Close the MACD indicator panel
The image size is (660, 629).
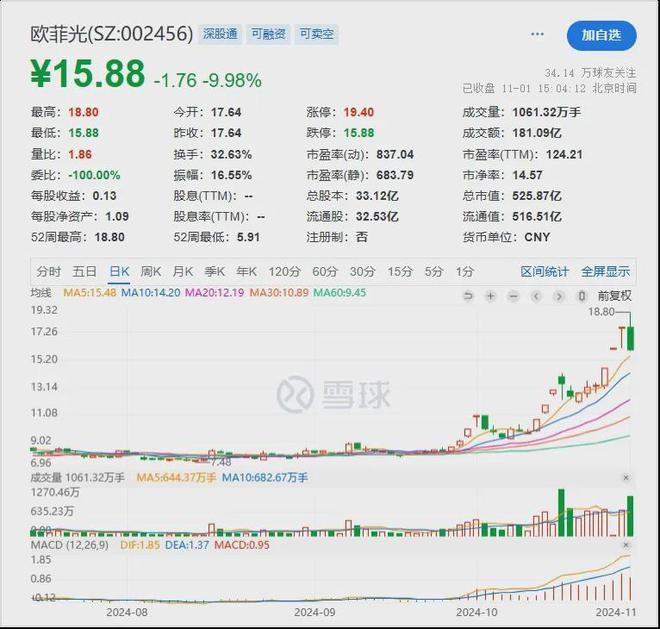626,545
